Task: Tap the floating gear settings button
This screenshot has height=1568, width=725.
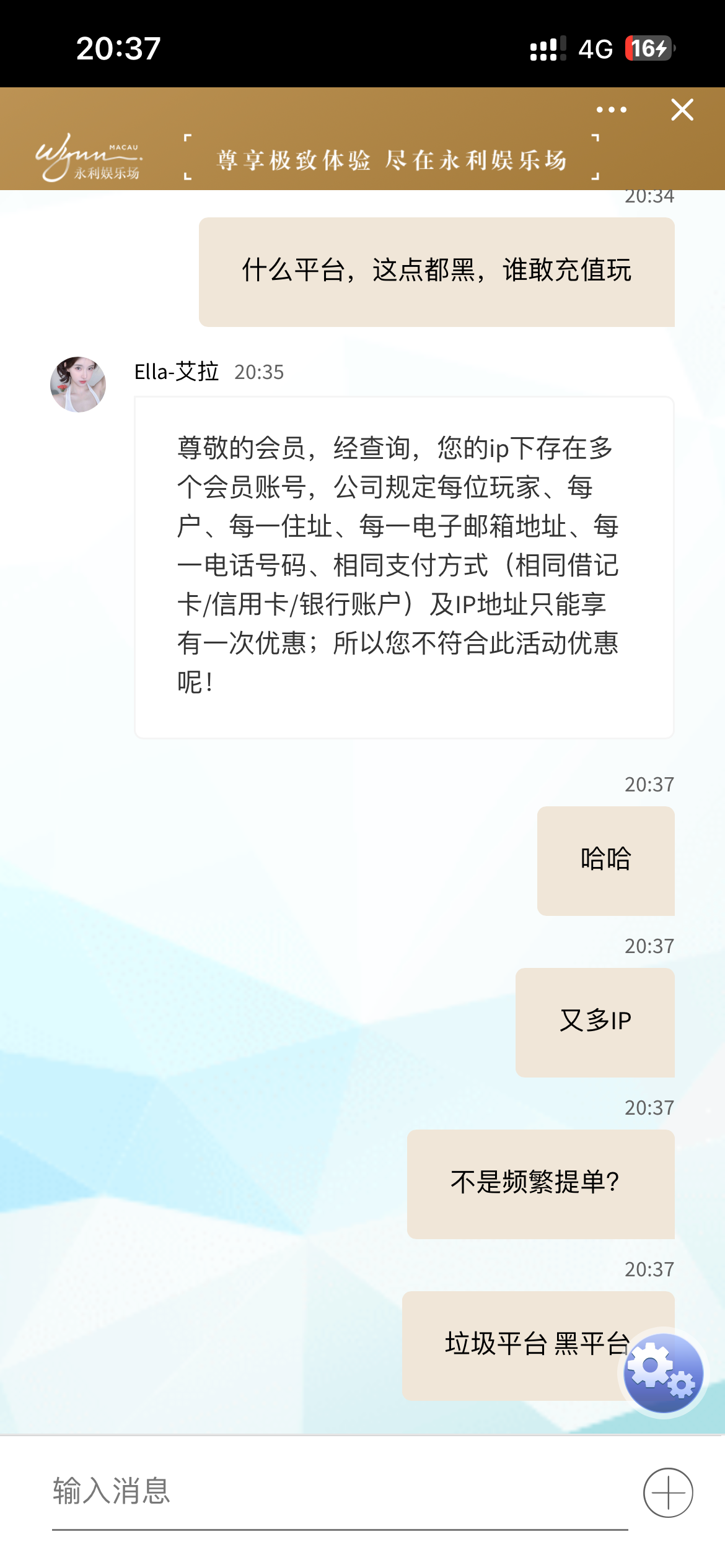Action: [x=663, y=1372]
